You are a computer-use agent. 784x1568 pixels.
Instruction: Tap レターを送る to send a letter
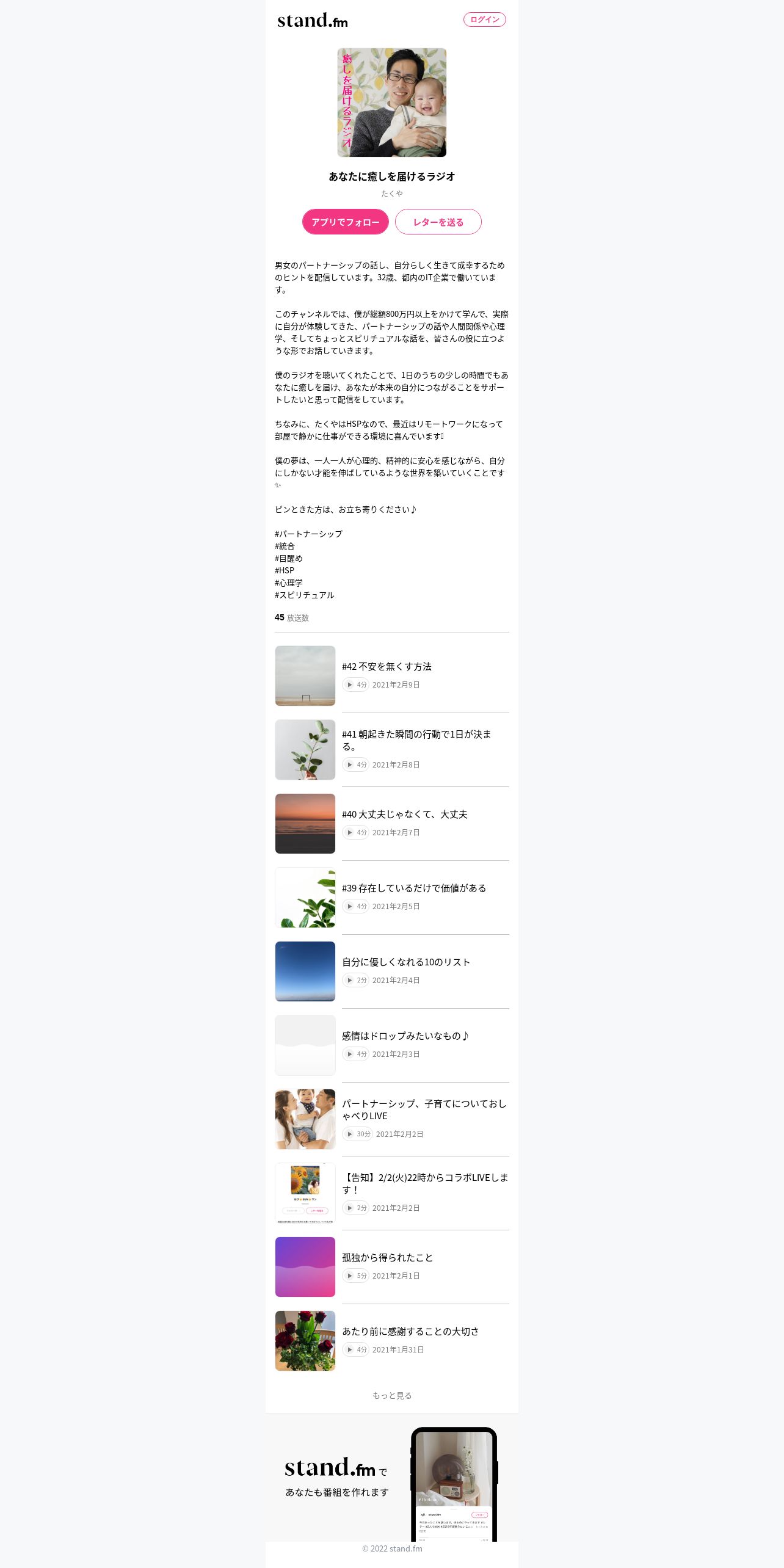438,222
